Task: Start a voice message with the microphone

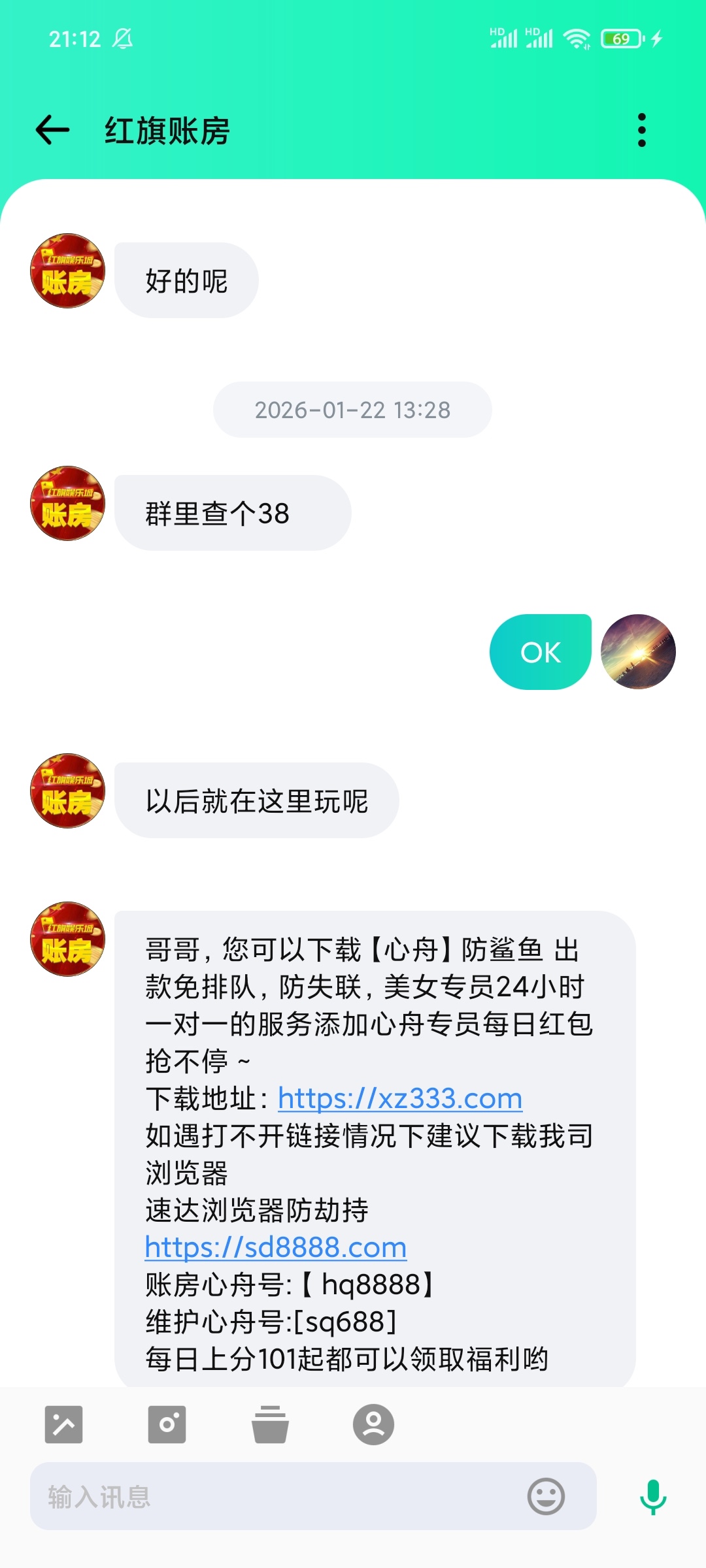Action: coord(652,1496)
